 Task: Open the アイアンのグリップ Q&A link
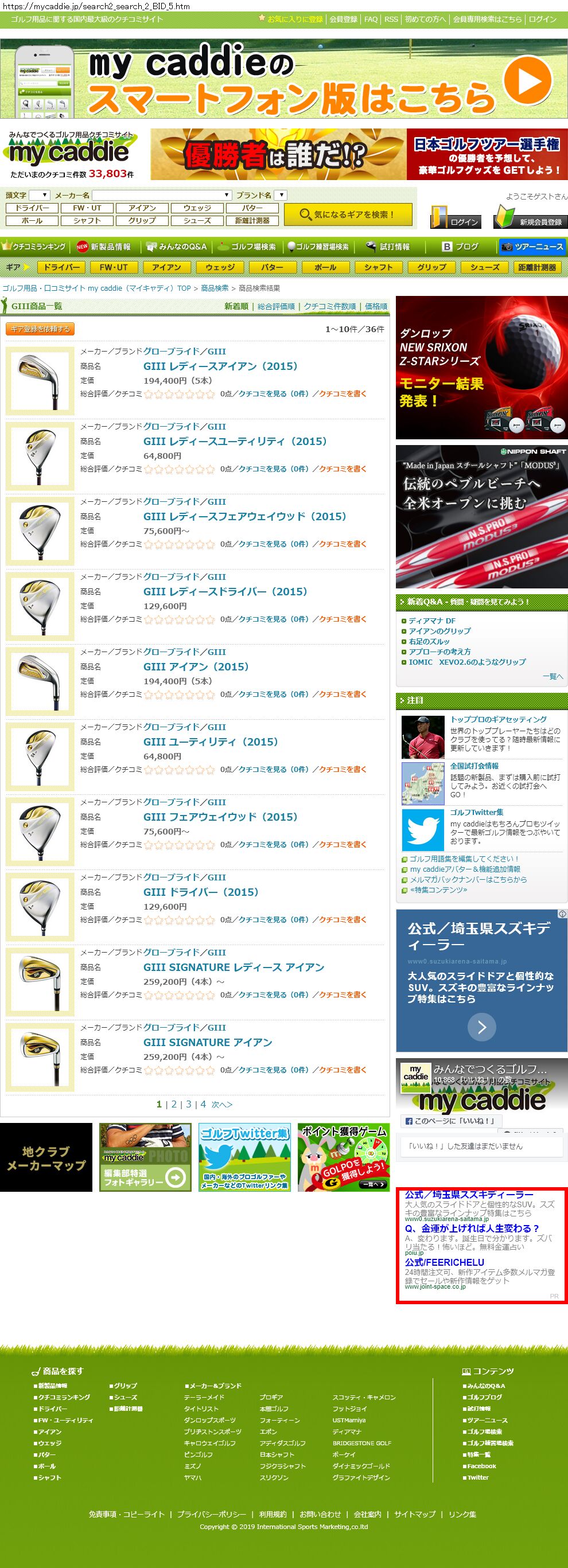click(x=439, y=631)
